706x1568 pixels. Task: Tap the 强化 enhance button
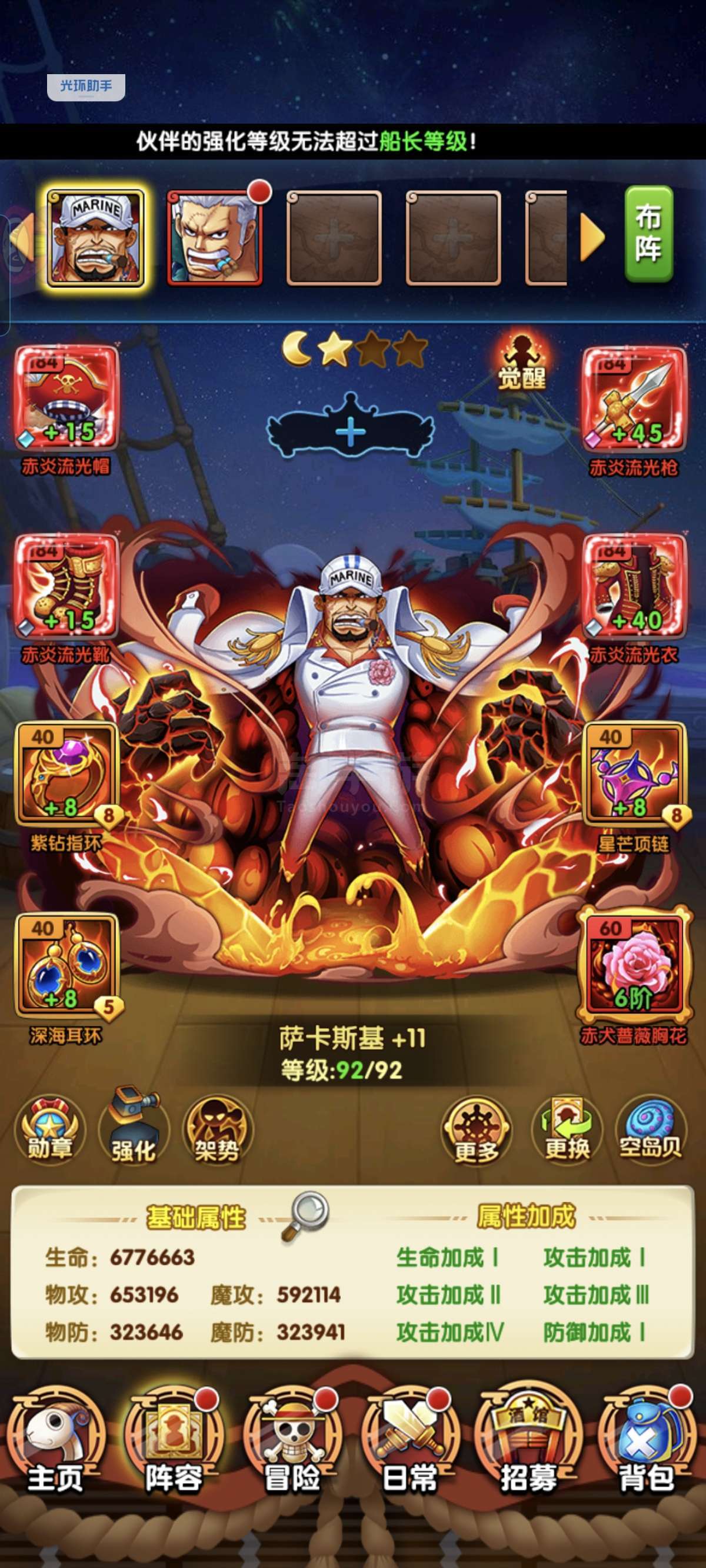tap(134, 1127)
